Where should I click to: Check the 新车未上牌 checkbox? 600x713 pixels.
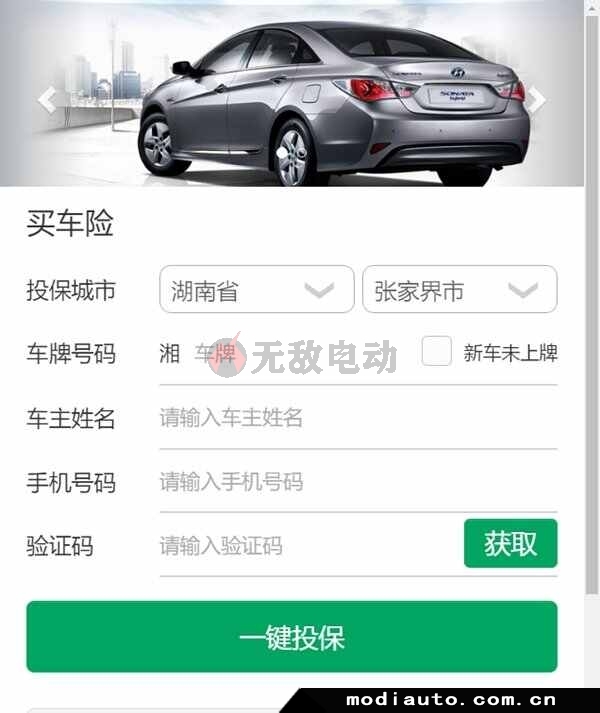tap(437, 351)
